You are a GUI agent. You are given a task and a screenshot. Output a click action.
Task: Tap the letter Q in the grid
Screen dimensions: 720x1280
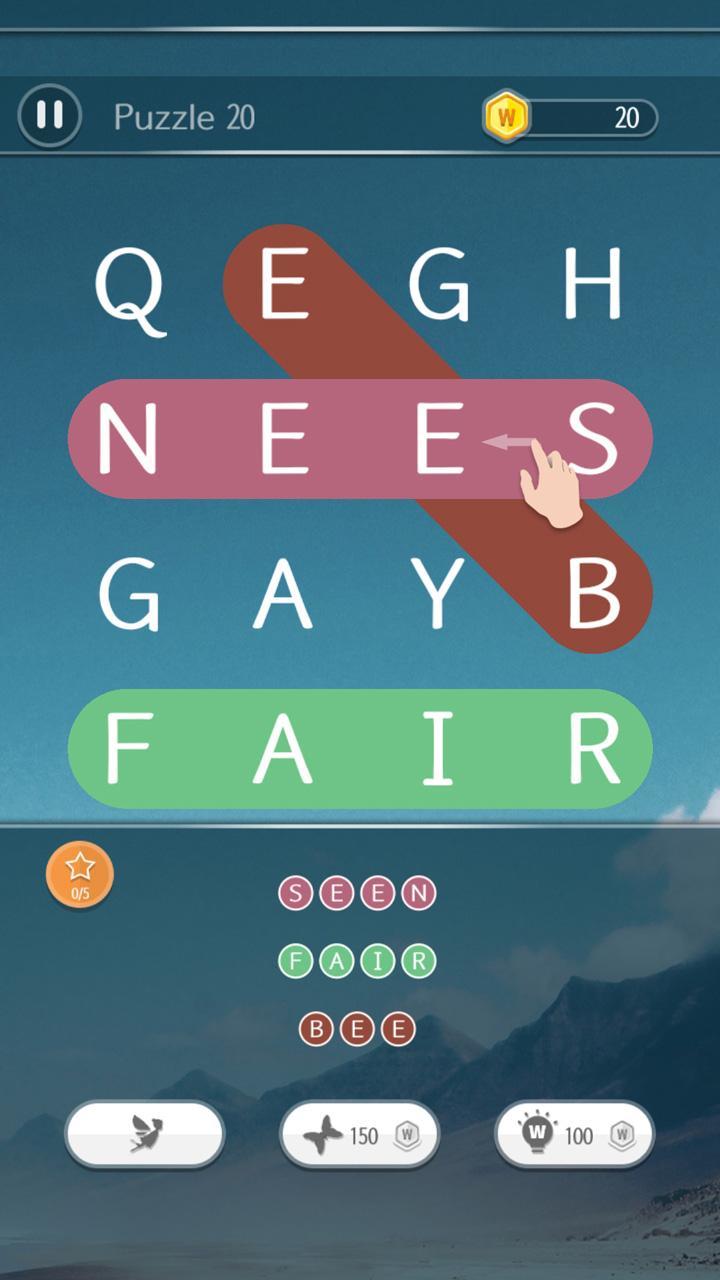coord(129,287)
